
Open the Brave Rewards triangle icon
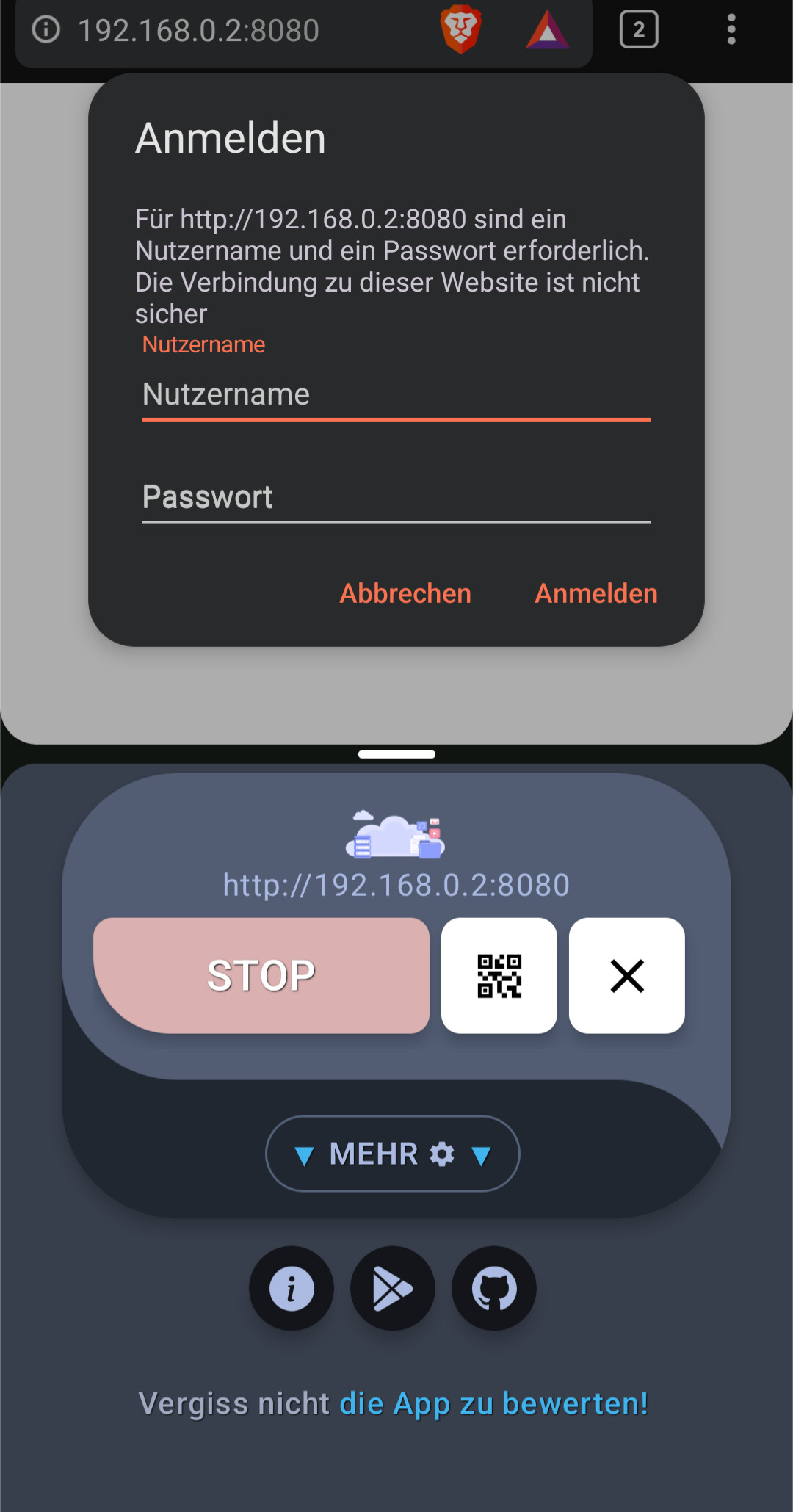[548, 30]
